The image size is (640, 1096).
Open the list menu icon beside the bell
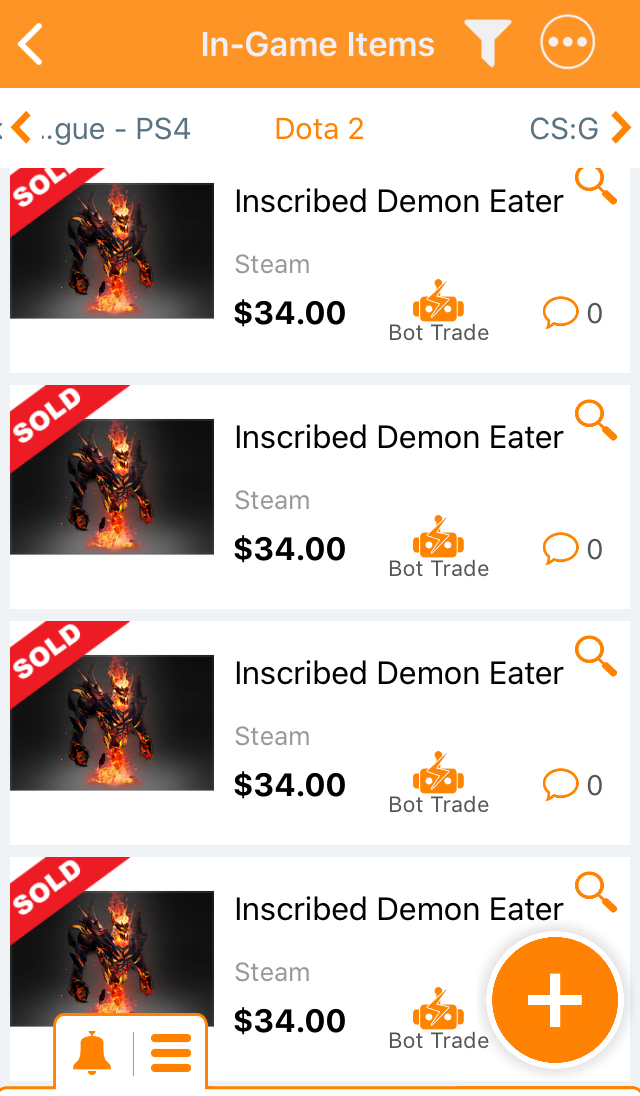(x=171, y=1053)
